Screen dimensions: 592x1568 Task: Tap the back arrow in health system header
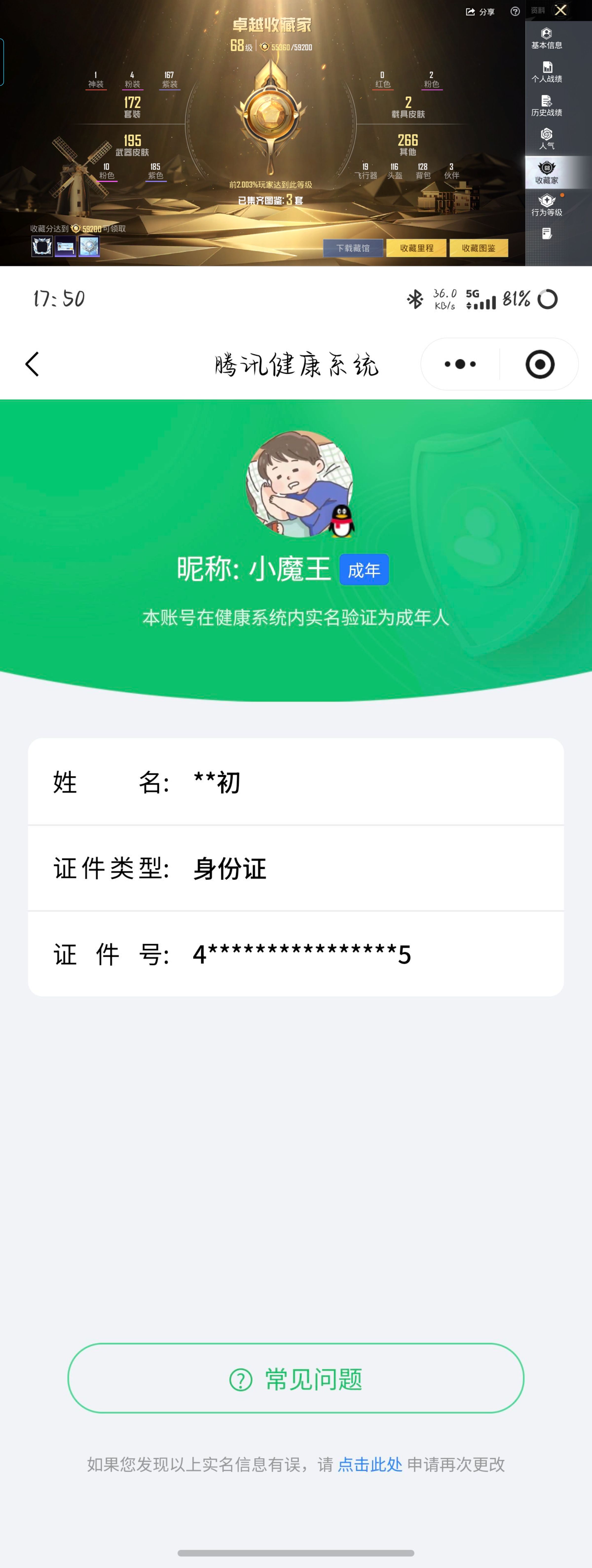32,363
